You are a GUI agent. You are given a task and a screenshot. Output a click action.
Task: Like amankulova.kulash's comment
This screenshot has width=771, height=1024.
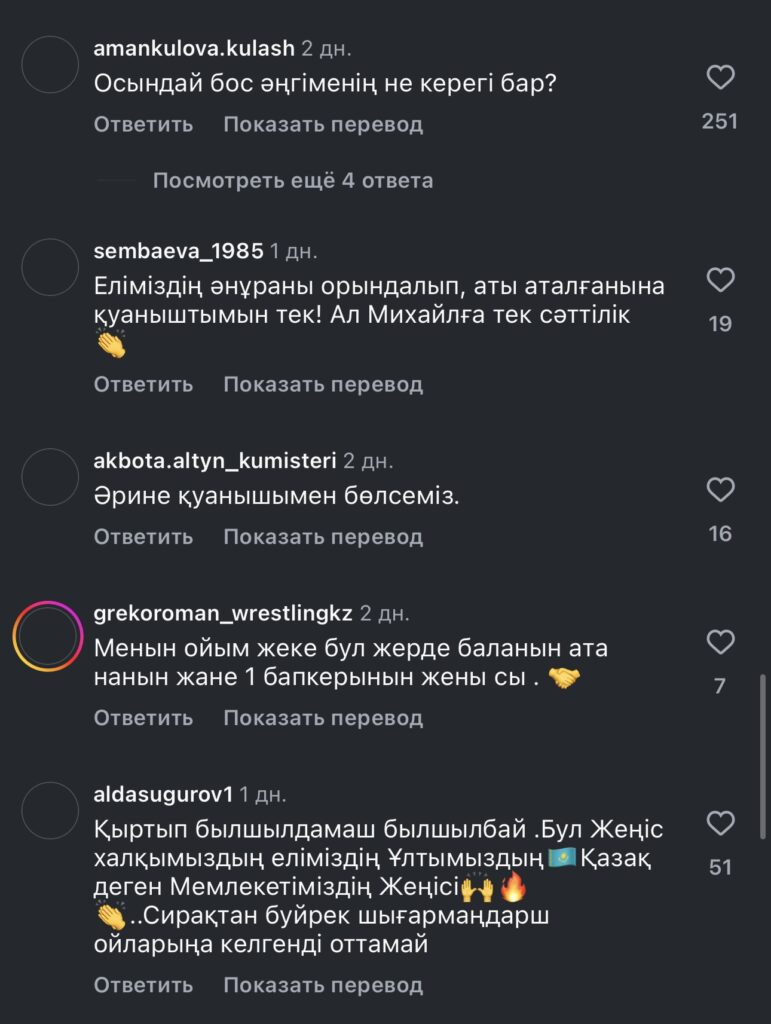point(720,78)
